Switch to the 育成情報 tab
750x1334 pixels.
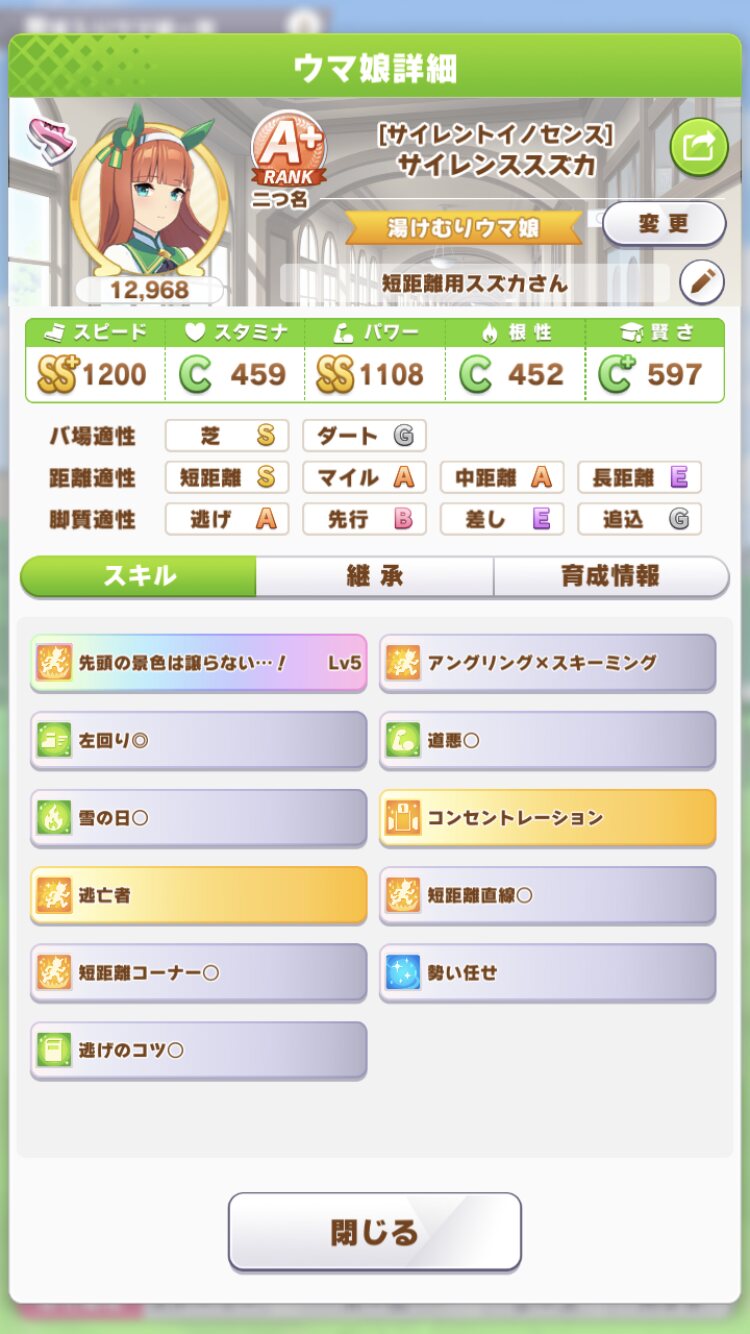click(x=610, y=576)
